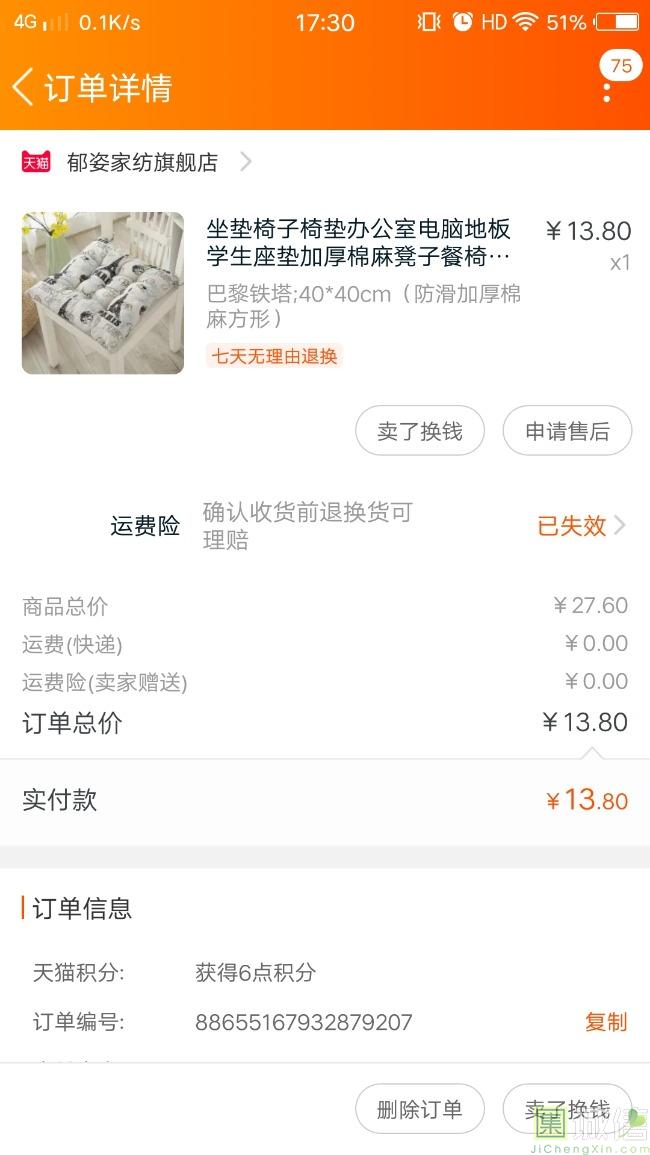The image size is (650, 1155).
Task: Tap 申请售后 to request after-sales service
Action: (x=567, y=431)
